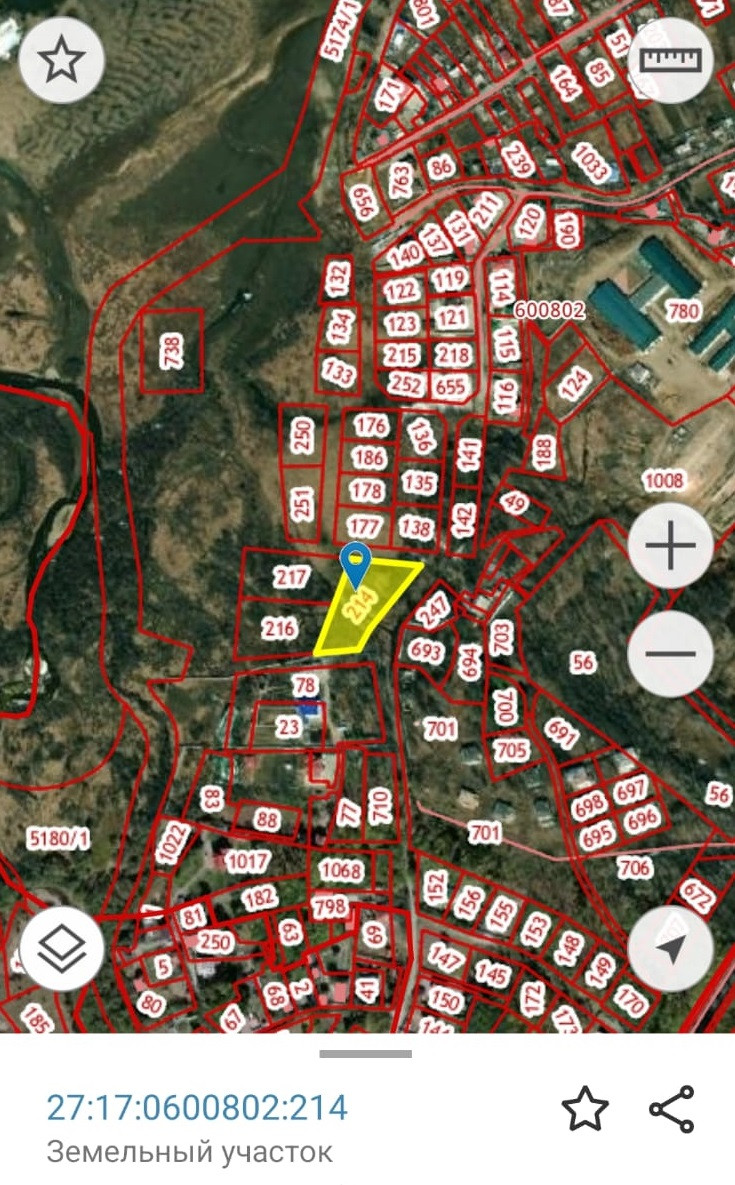Tap the blue pin on parcel 214
This screenshot has width=735, height=1185.
point(355,563)
